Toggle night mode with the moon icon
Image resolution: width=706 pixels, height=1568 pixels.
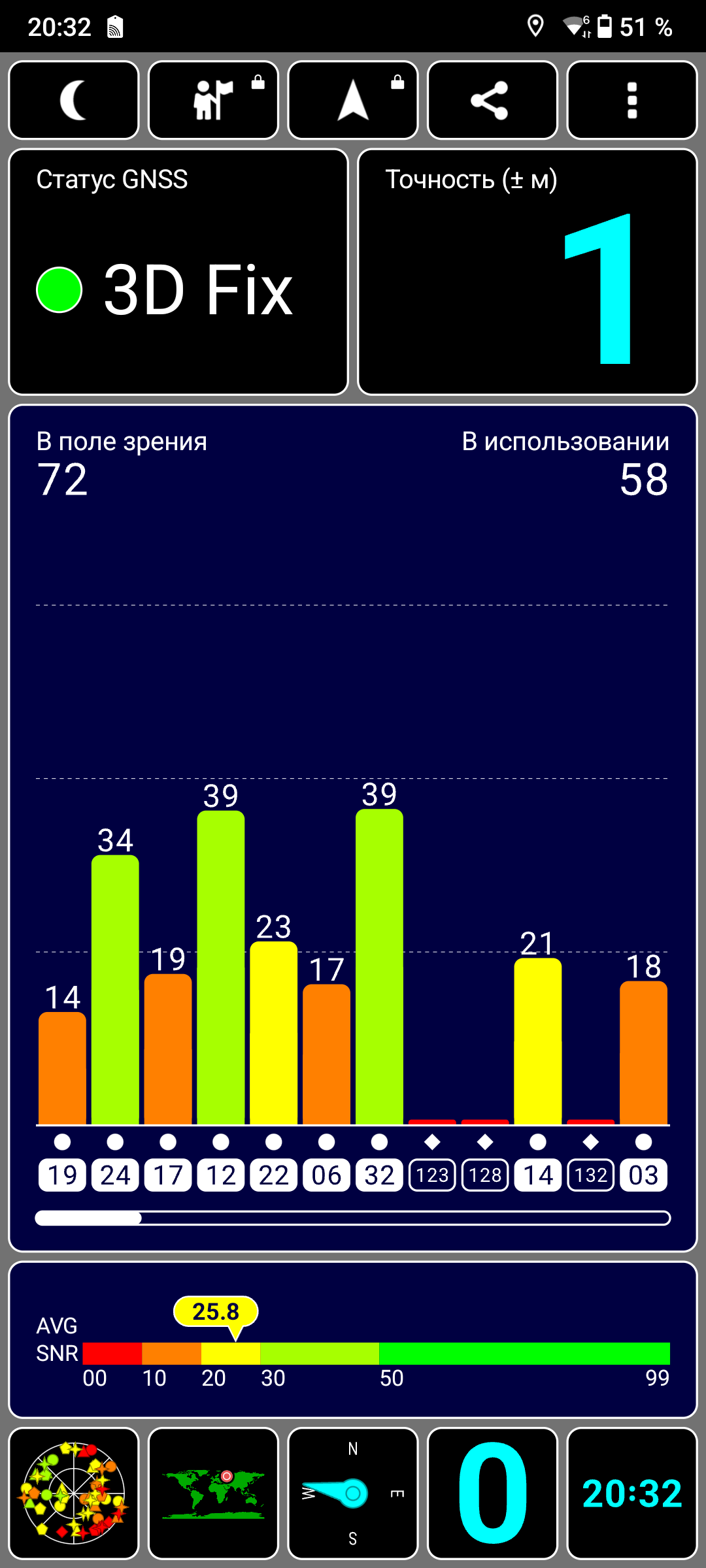pos(74,100)
